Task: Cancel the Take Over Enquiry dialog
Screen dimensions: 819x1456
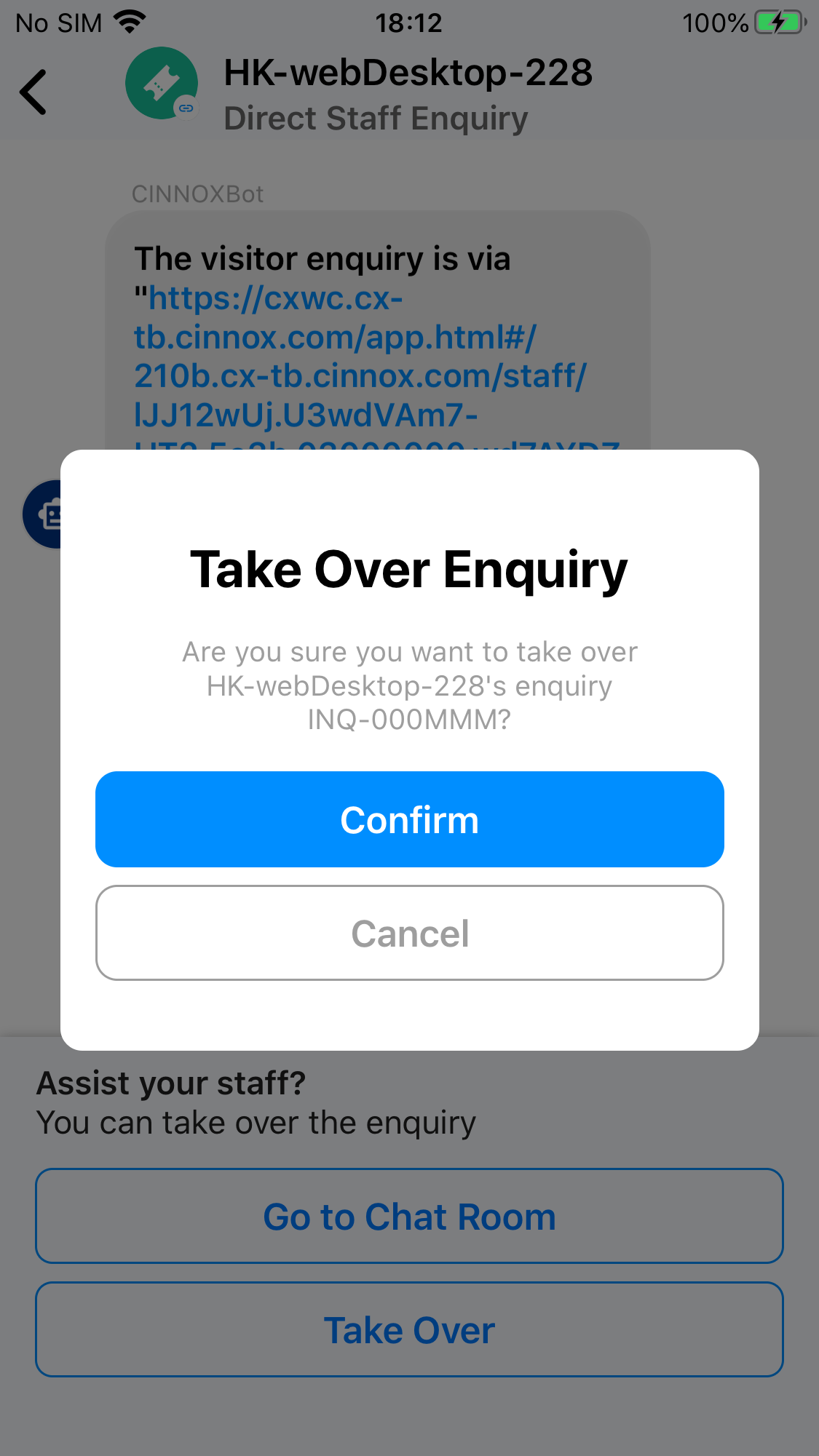Action: (409, 933)
